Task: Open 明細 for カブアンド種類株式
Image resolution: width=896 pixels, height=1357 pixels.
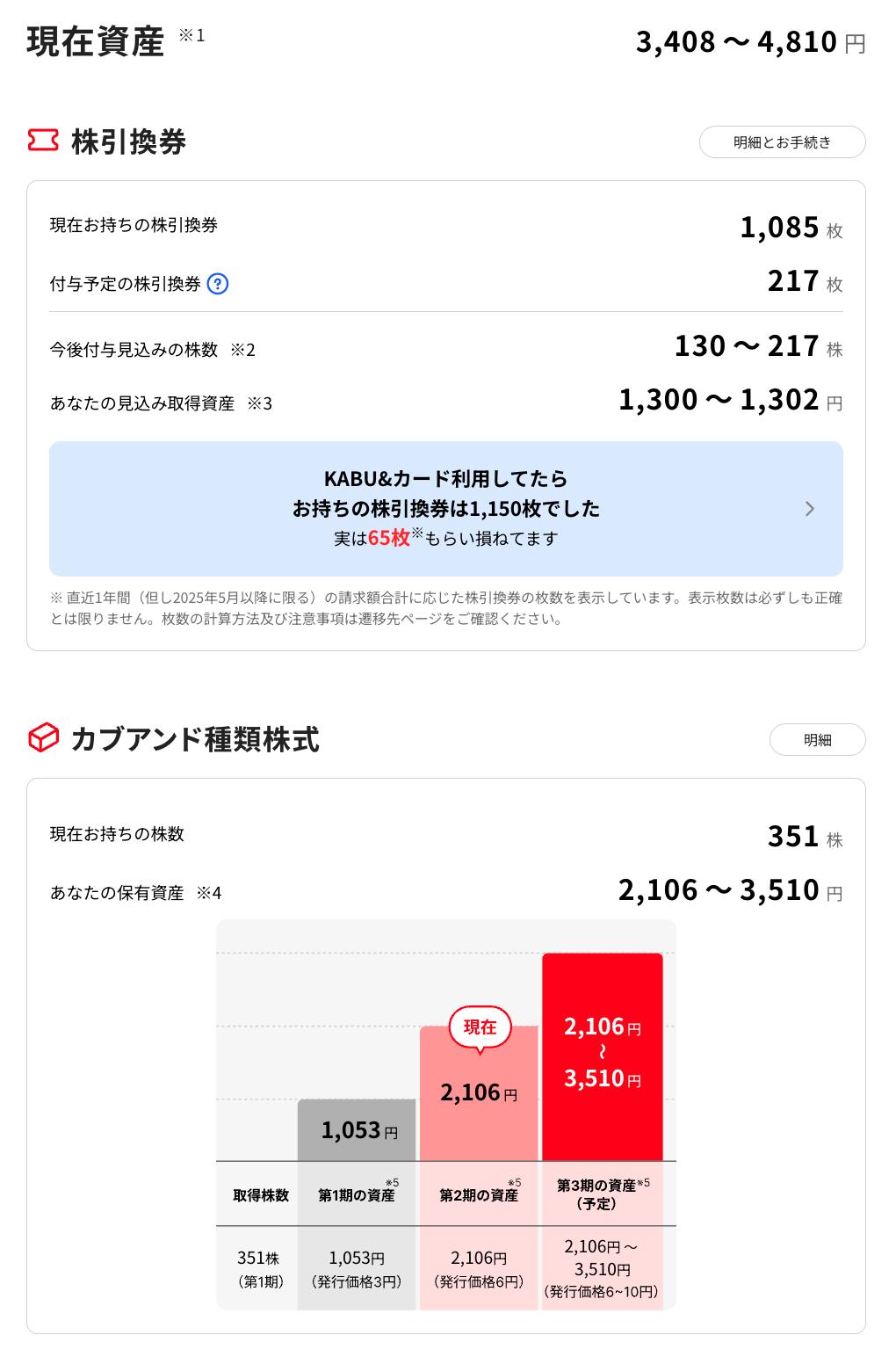Action: click(x=817, y=740)
